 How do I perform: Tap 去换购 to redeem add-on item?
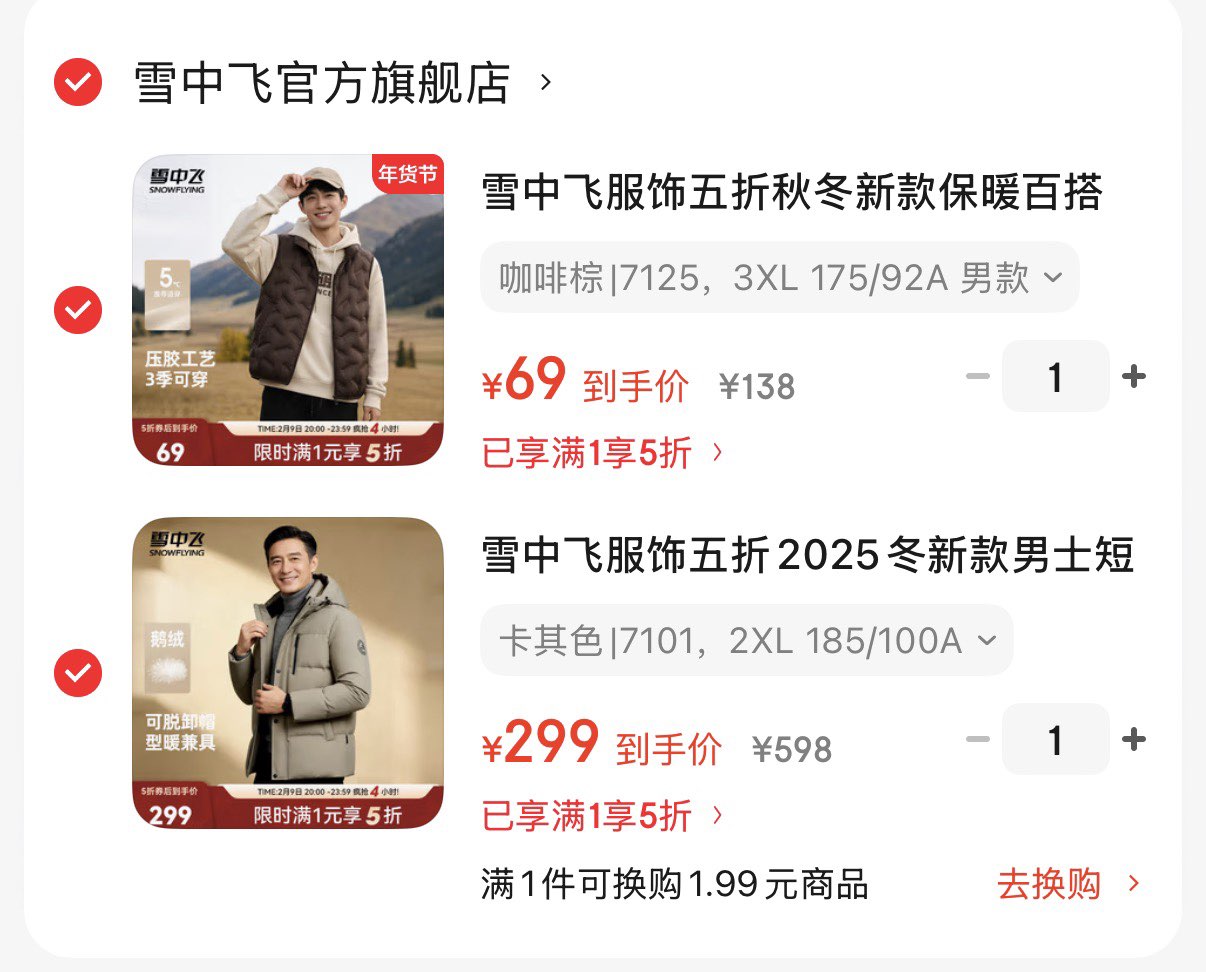click(1068, 885)
